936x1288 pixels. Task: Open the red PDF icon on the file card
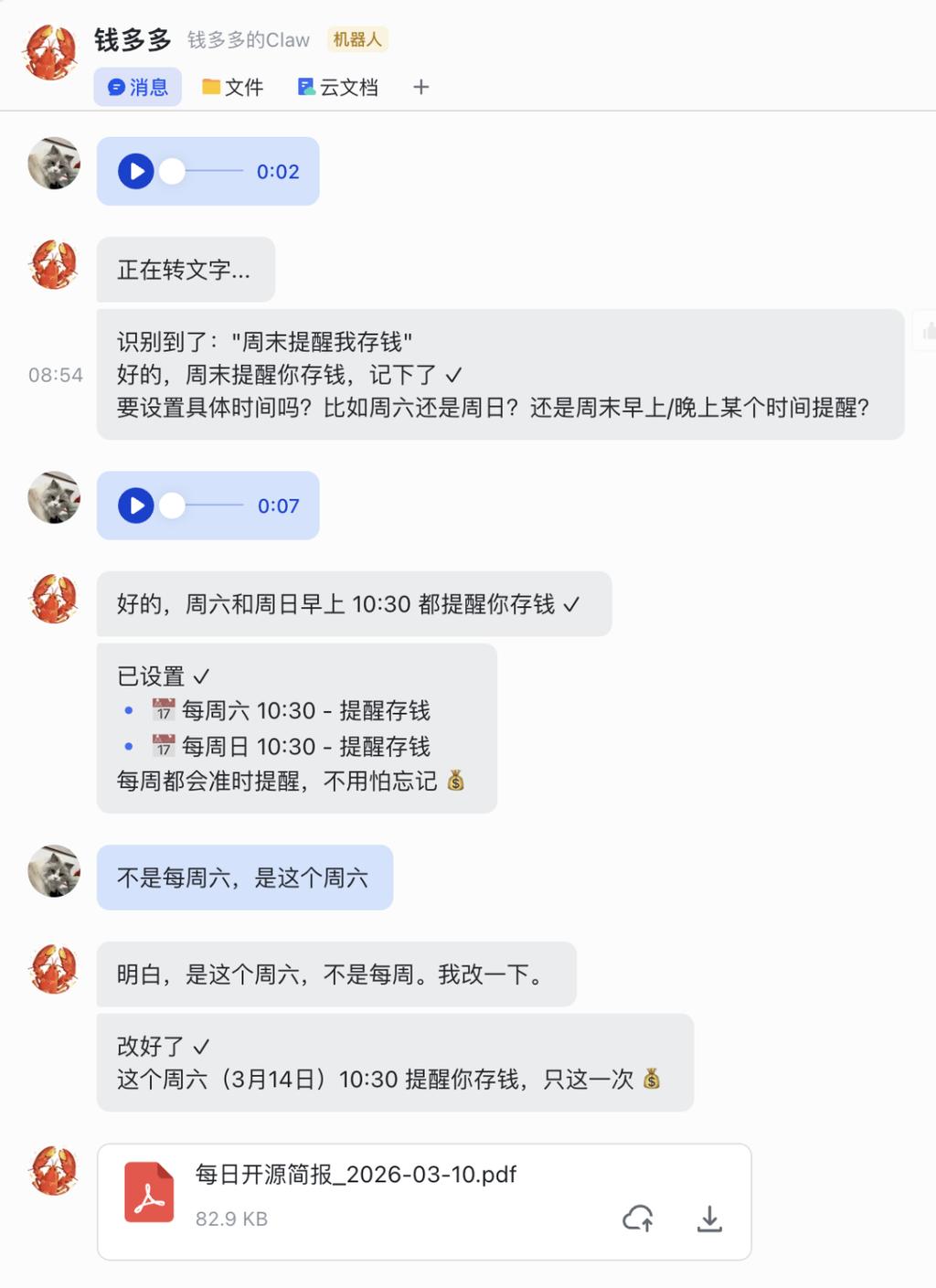[x=149, y=1193]
